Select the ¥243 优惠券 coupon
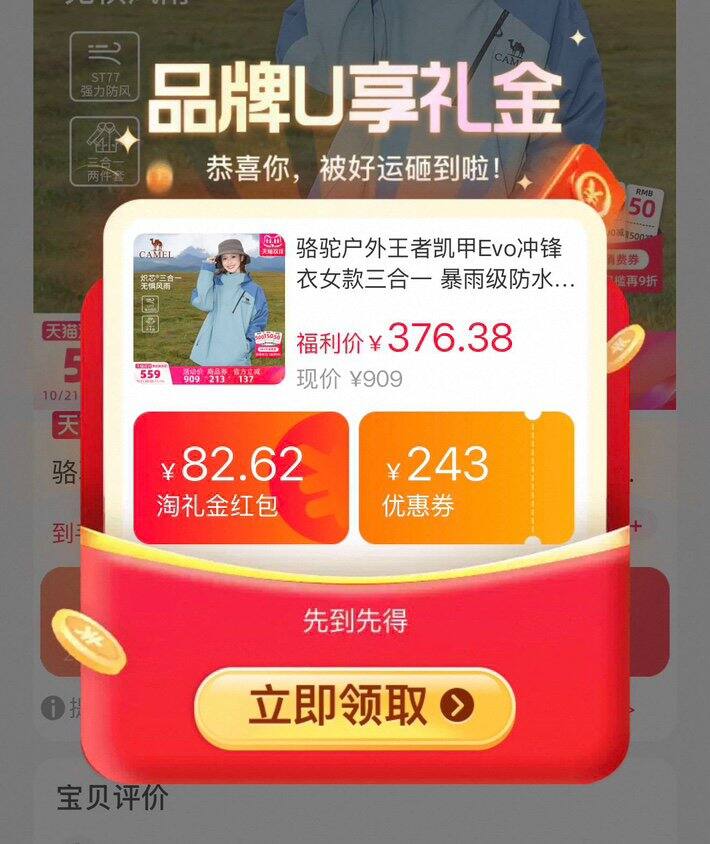Viewport: 710px width, 844px height. (466, 477)
